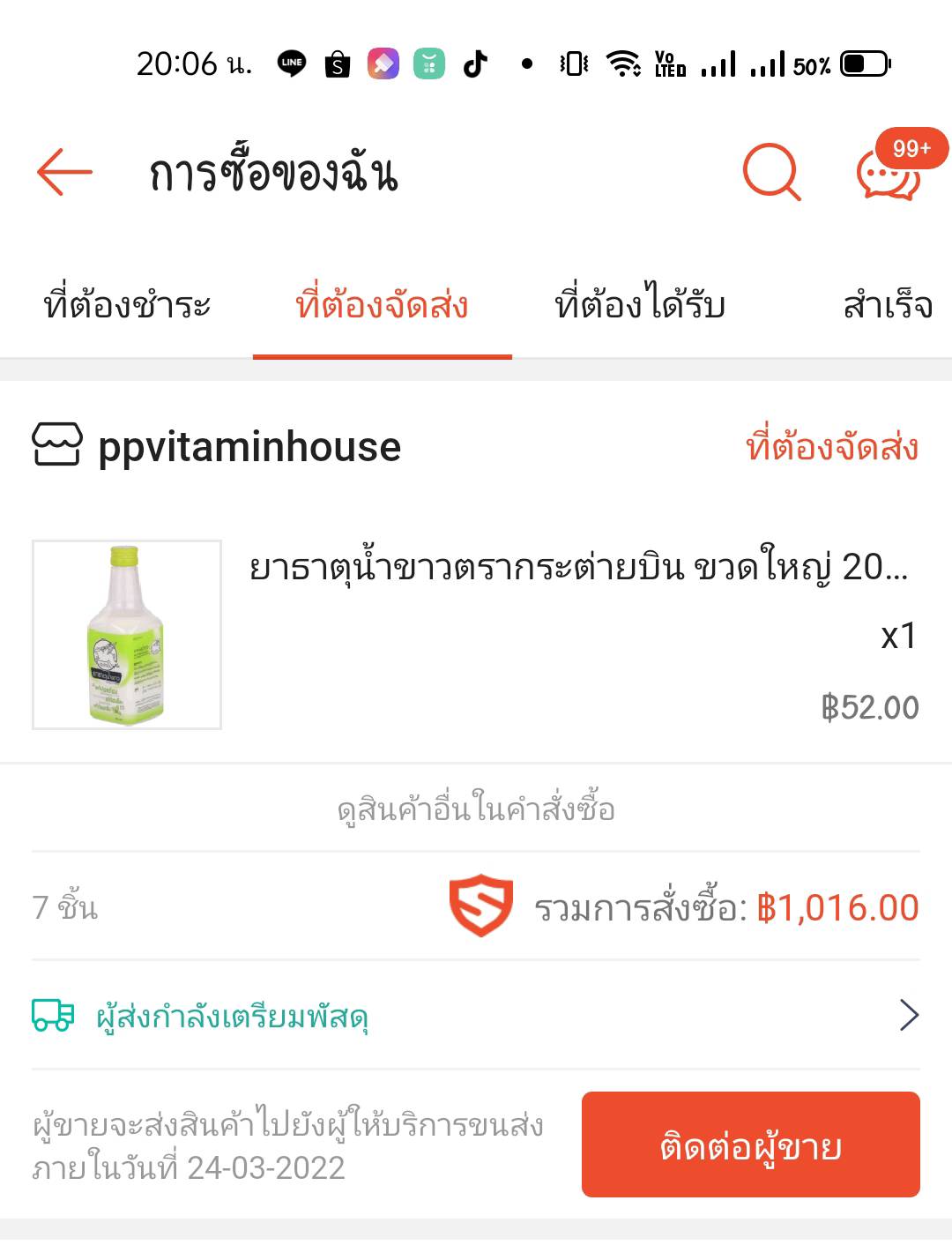Visit the ppvitaminhouse shop

249,446
